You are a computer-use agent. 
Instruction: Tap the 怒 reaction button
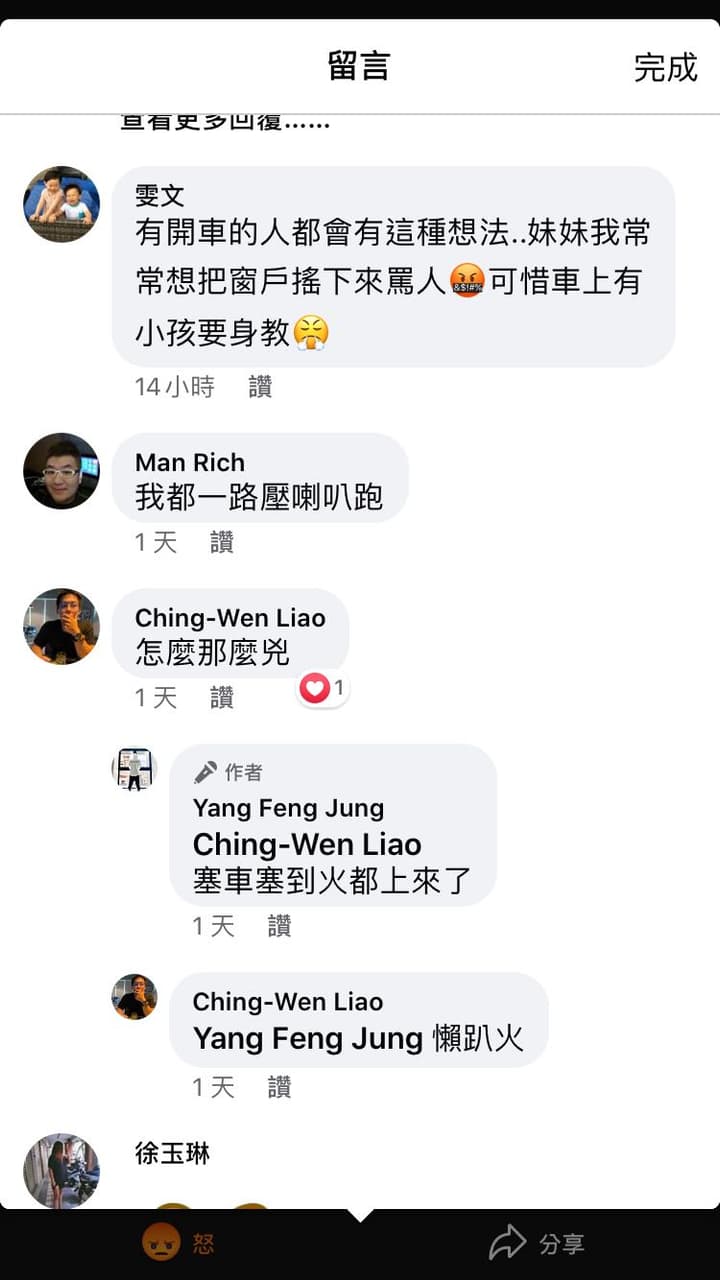(x=178, y=1243)
